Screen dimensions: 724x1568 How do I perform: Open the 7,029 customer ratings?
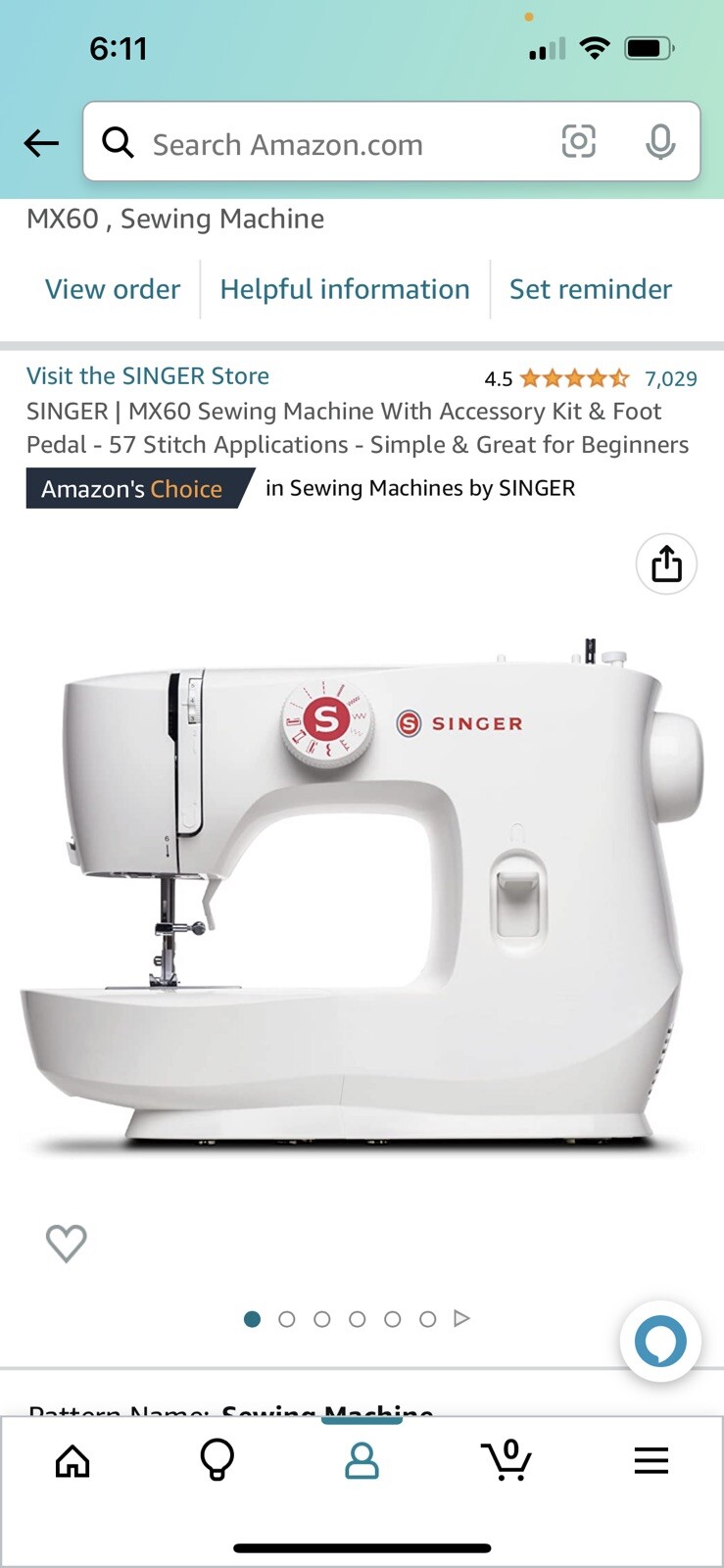pos(671,378)
